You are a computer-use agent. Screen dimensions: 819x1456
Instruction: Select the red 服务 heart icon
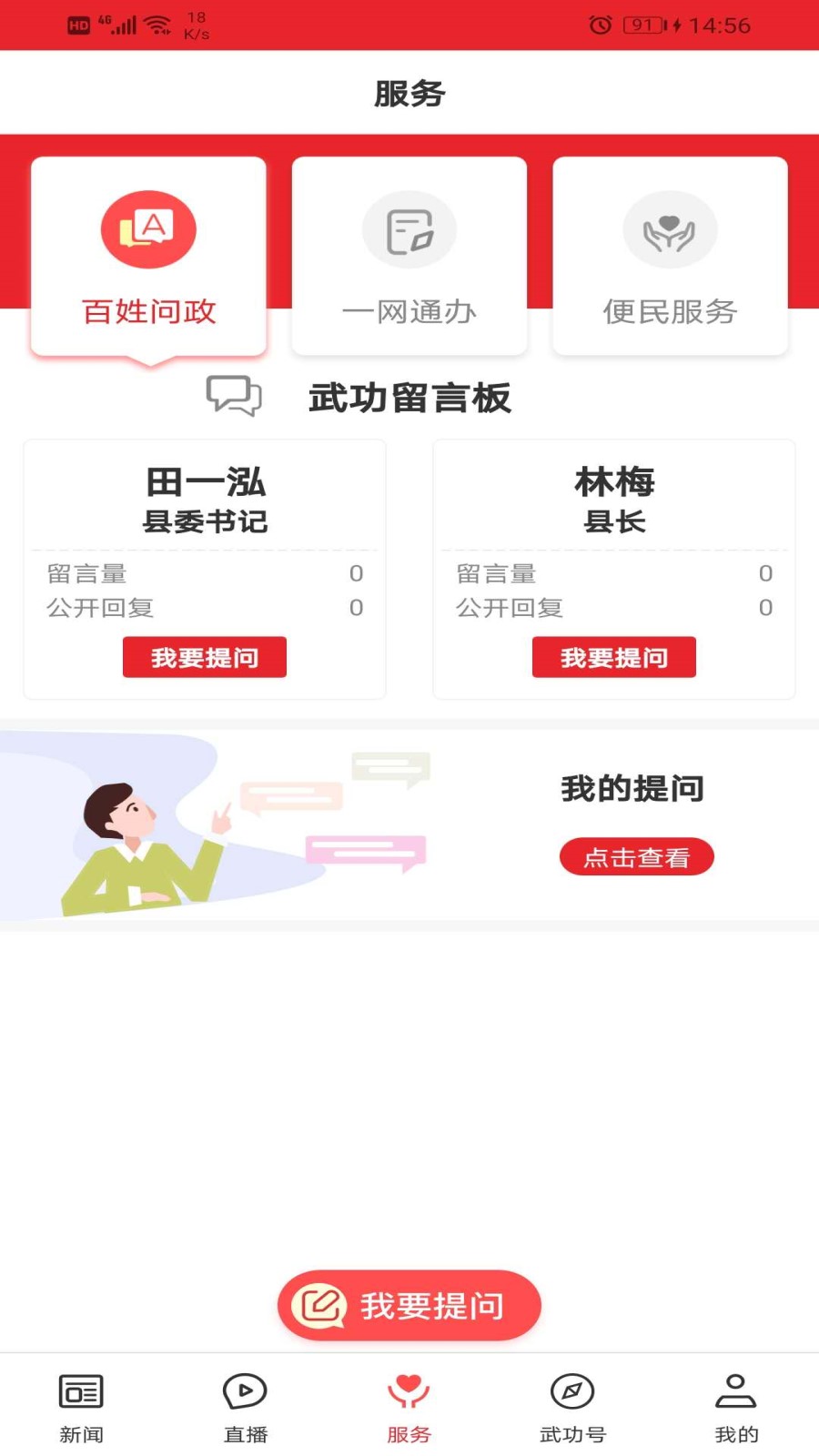pyautogui.click(x=409, y=1390)
